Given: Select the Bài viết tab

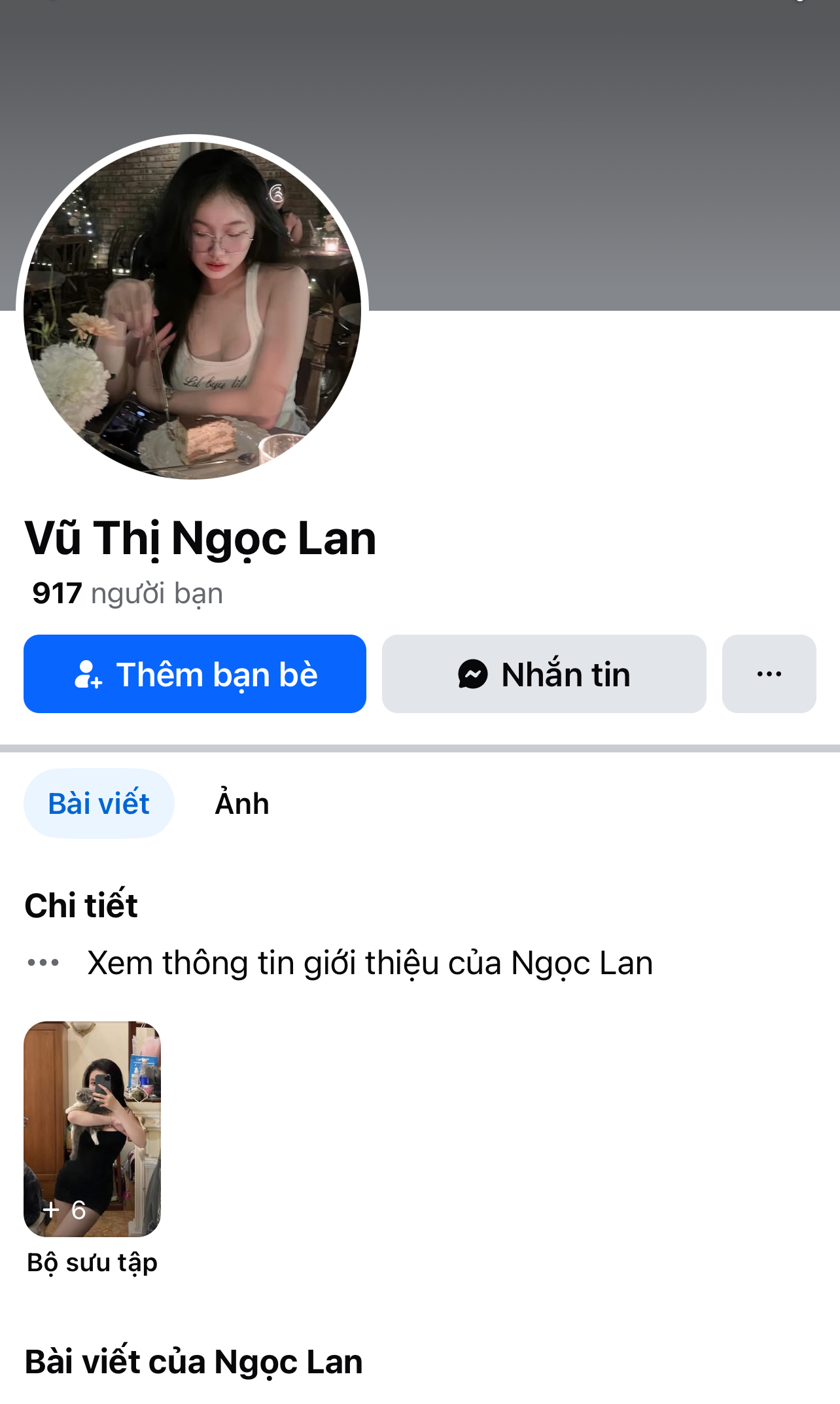Looking at the screenshot, I should [x=99, y=803].
